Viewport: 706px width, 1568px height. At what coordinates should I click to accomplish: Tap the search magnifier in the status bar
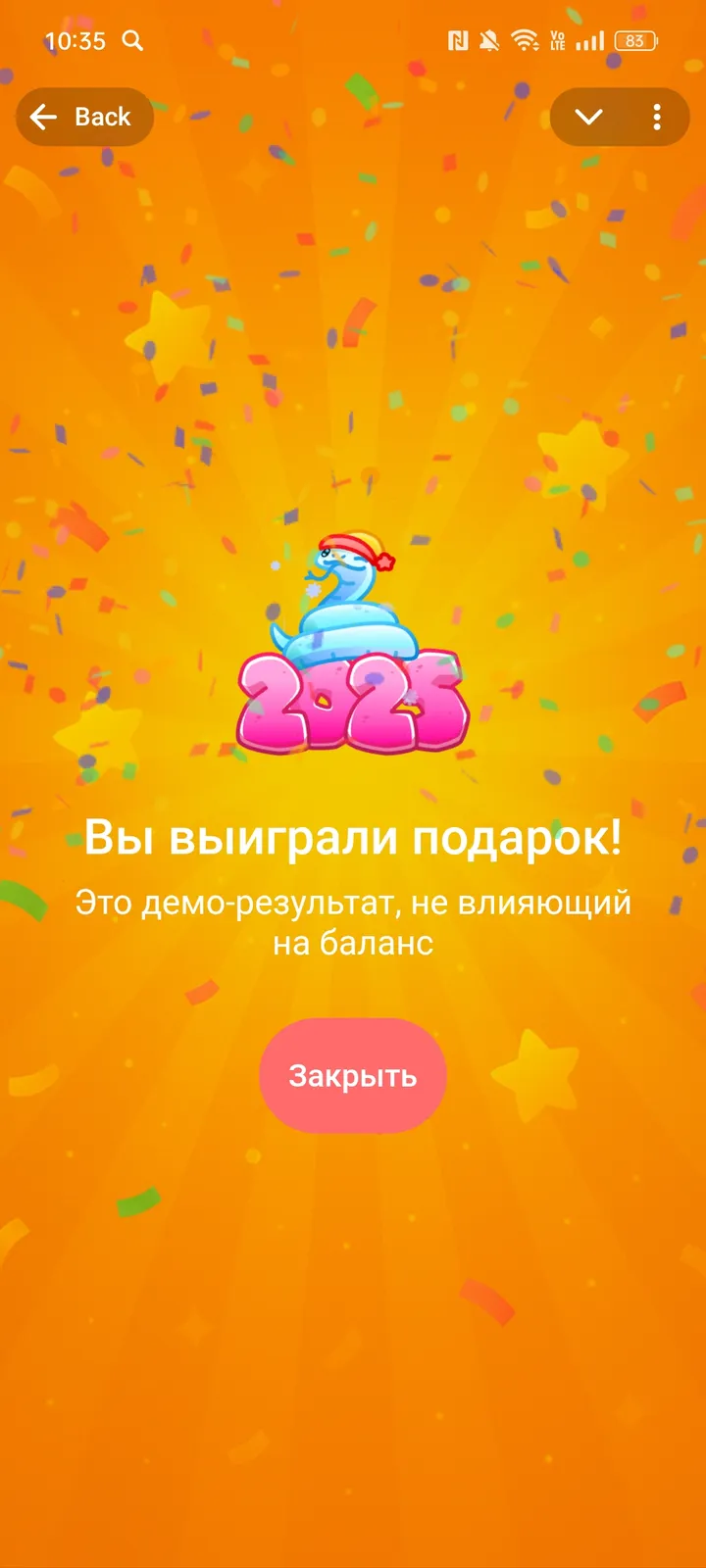(x=132, y=41)
